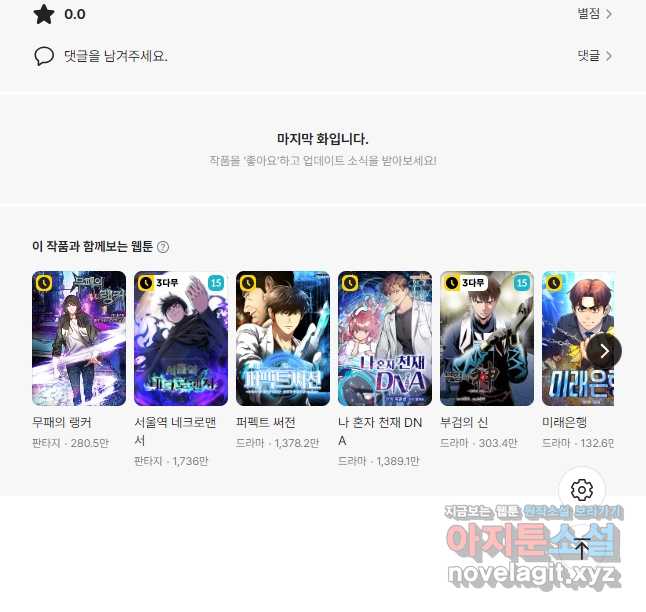Open viewer settings gear
Viewport: 646px width, 612px height.
pos(582,490)
